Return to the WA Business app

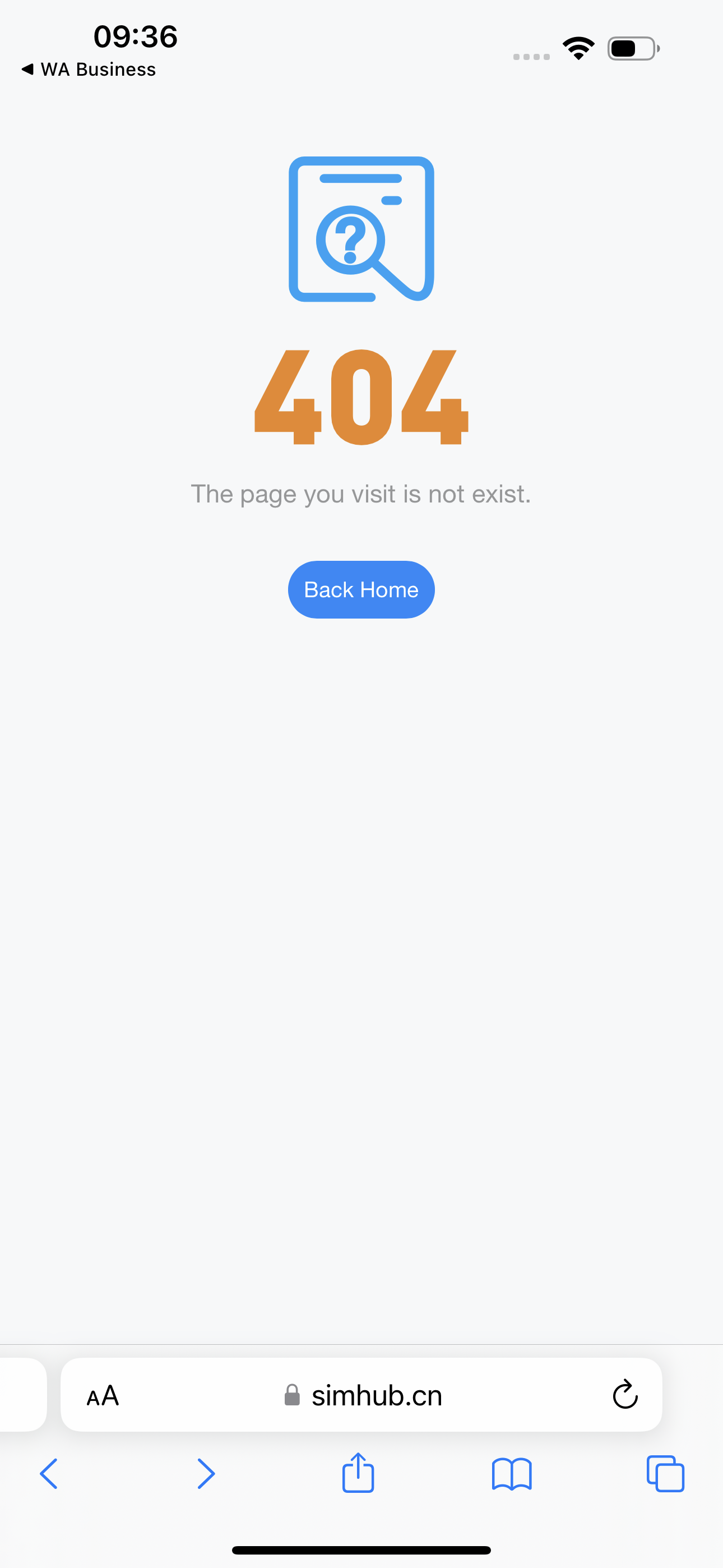(x=89, y=70)
